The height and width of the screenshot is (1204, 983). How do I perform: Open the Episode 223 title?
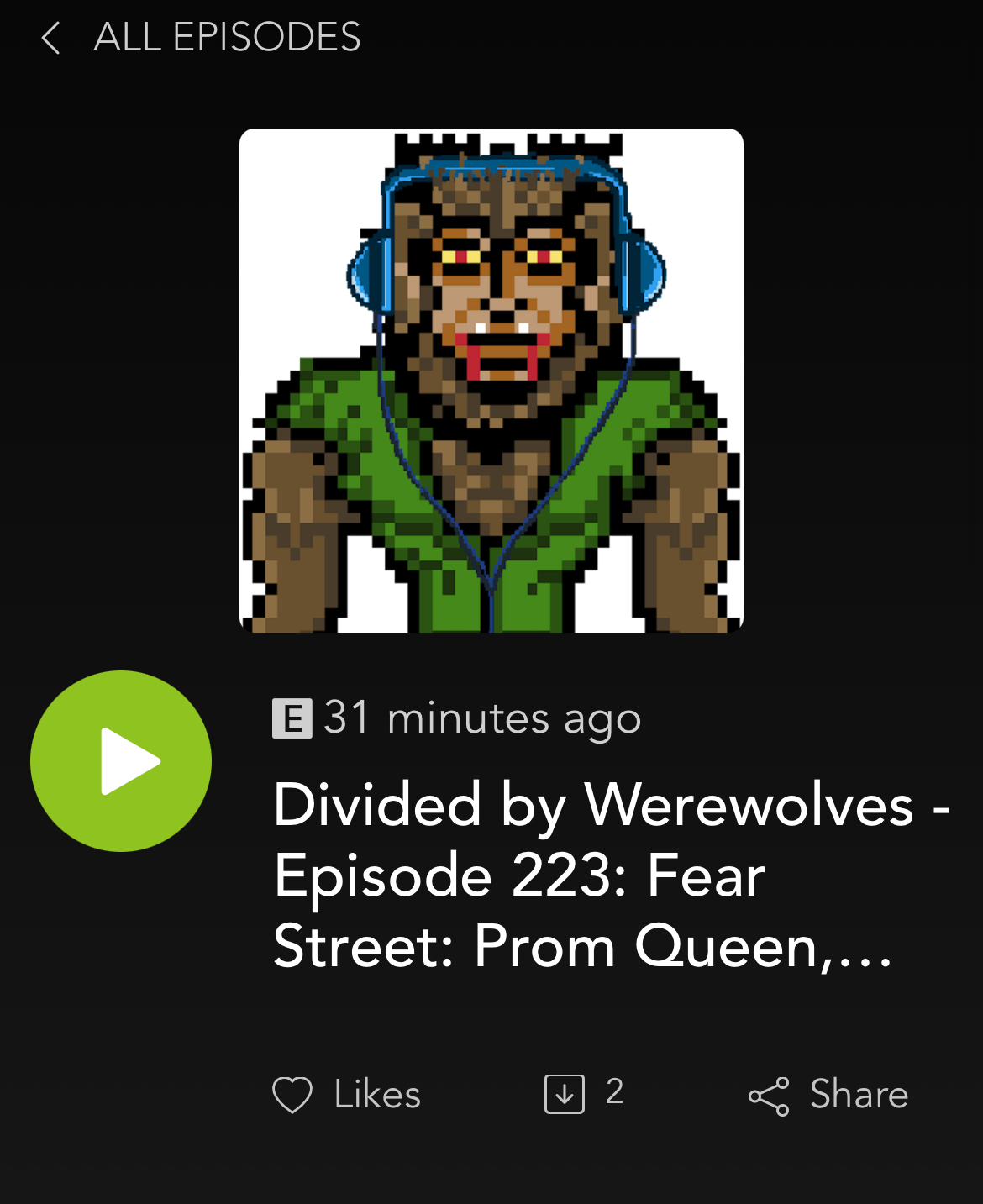pos(588,875)
